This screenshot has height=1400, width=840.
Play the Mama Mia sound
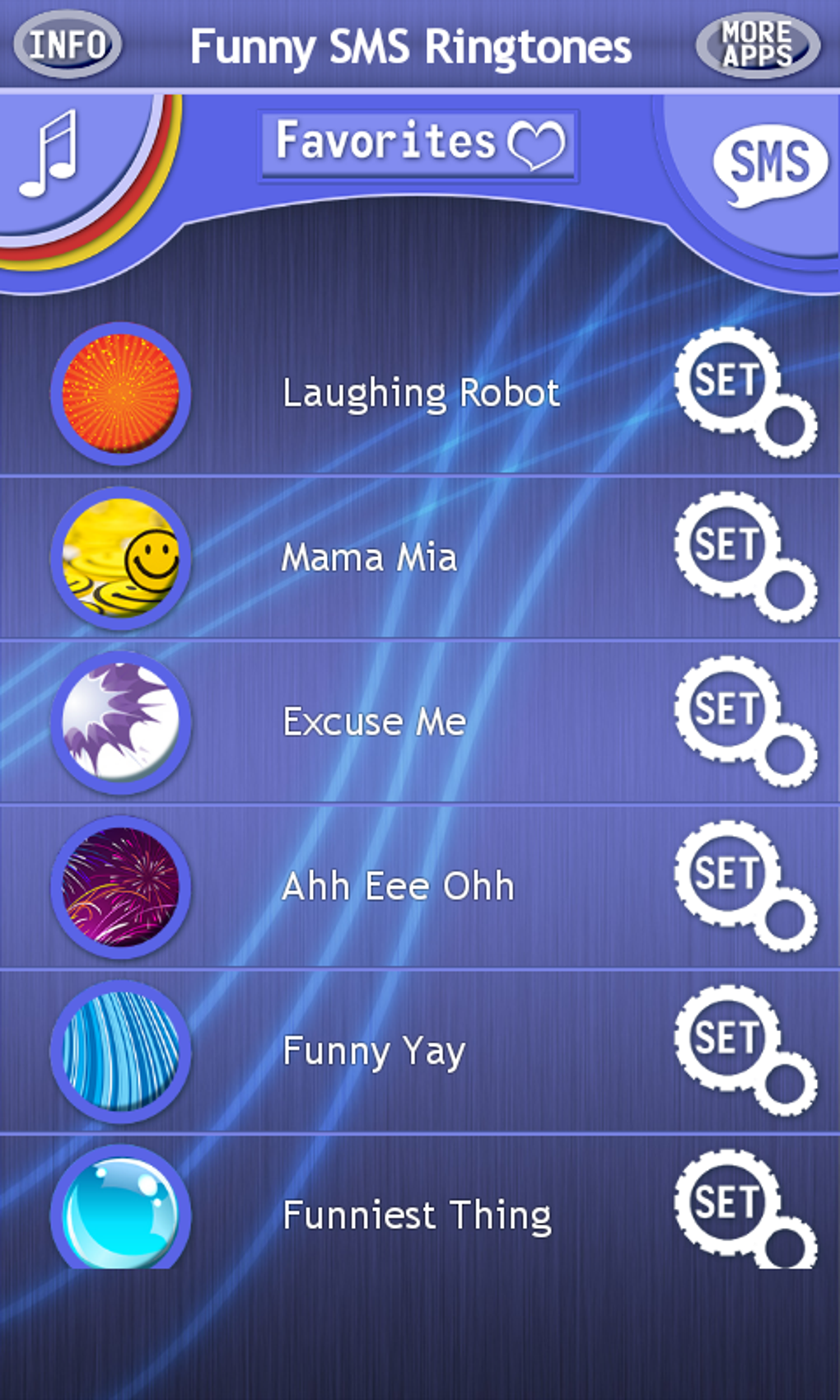(121, 558)
